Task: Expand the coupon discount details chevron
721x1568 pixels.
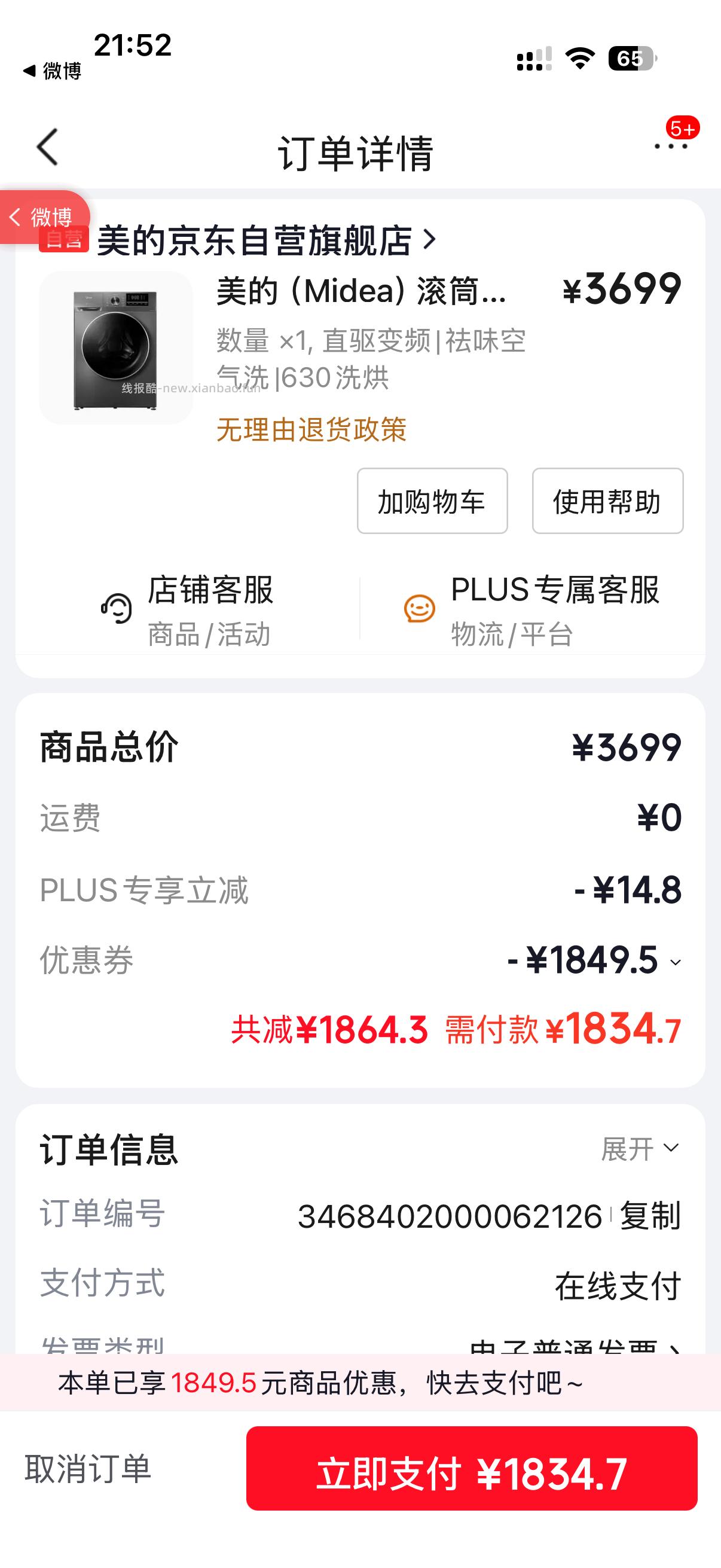Action: click(676, 962)
